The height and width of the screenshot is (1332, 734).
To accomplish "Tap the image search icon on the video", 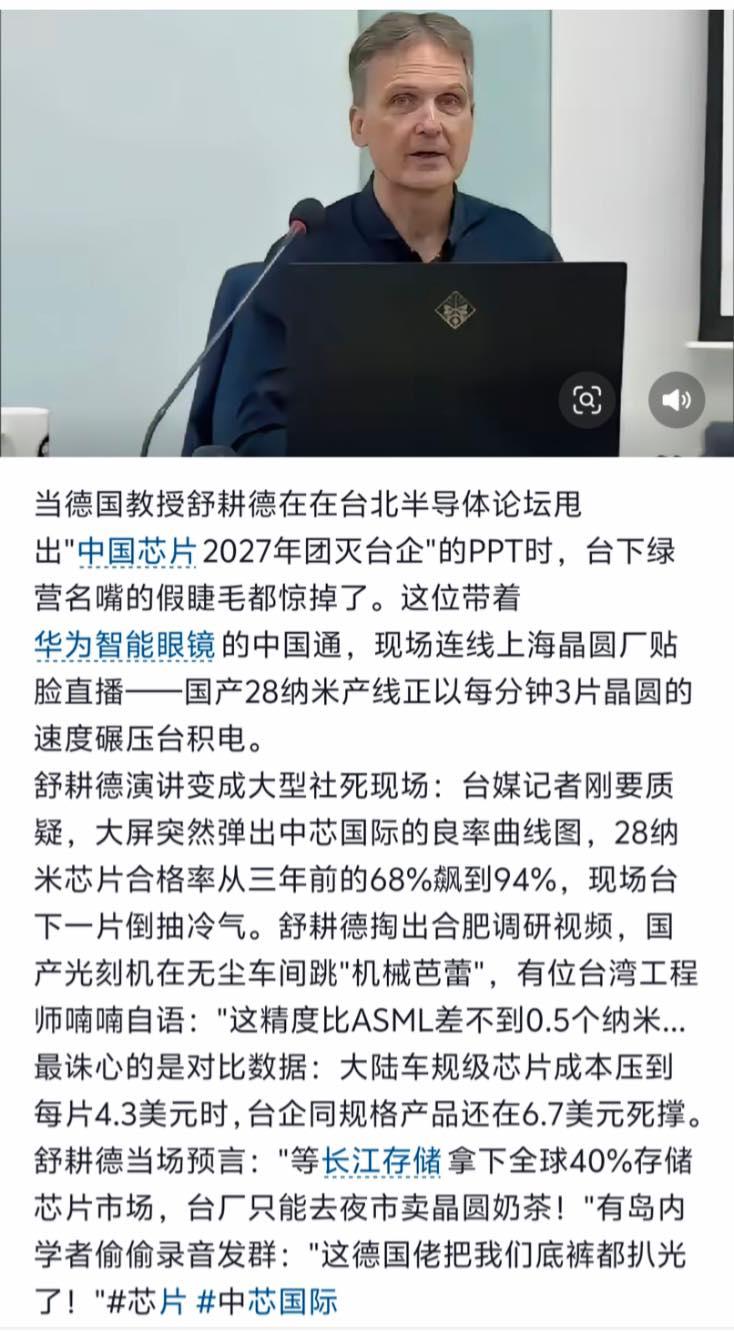I will tap(587, 400).
